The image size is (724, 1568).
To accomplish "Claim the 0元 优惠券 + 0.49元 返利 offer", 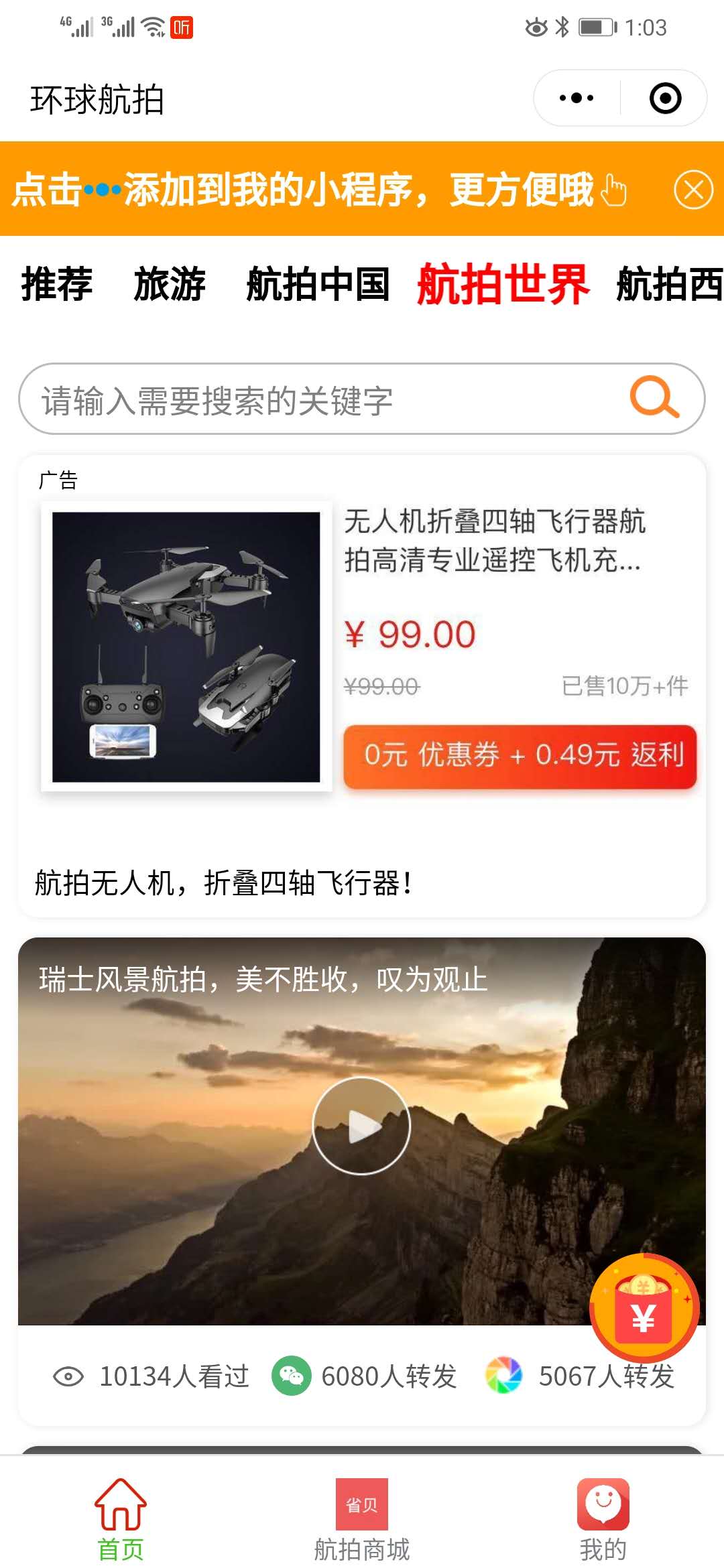I will (520, 756).
